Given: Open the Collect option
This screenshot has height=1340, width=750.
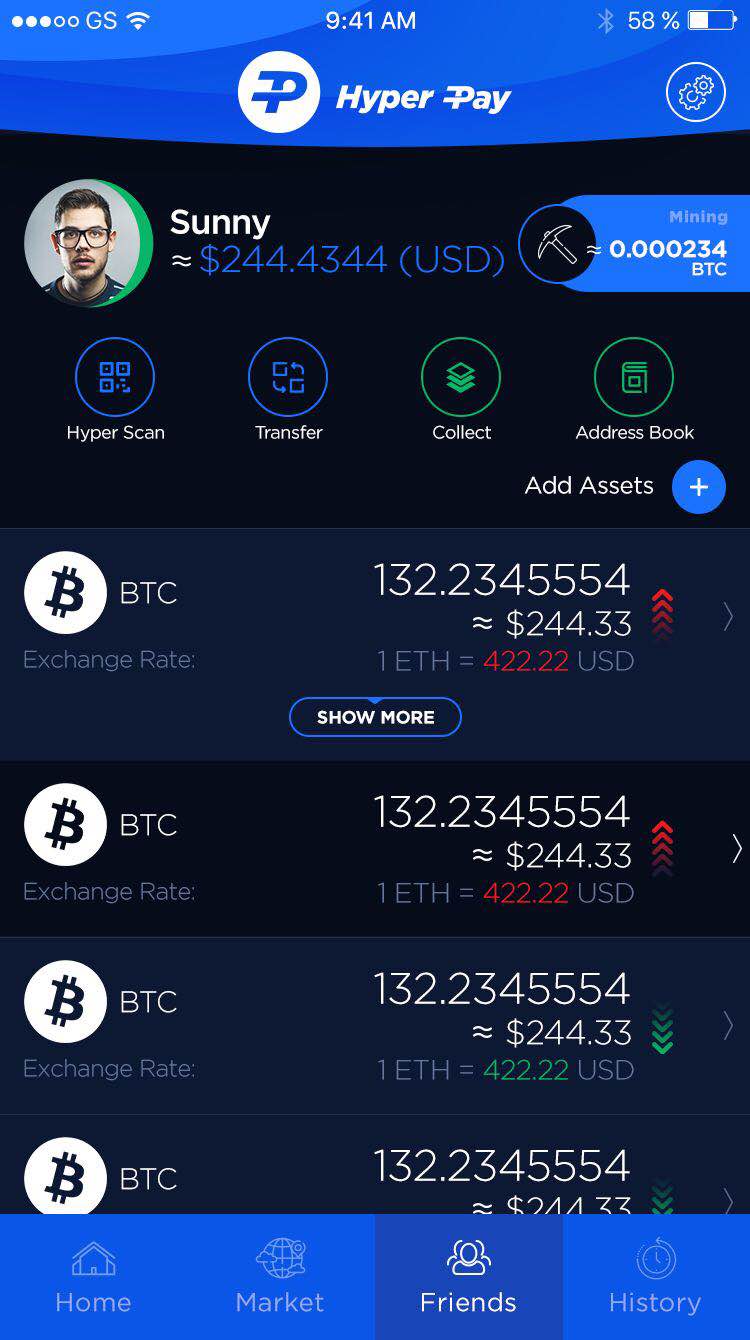Looking at the screenshot, I should coord(461,378).
